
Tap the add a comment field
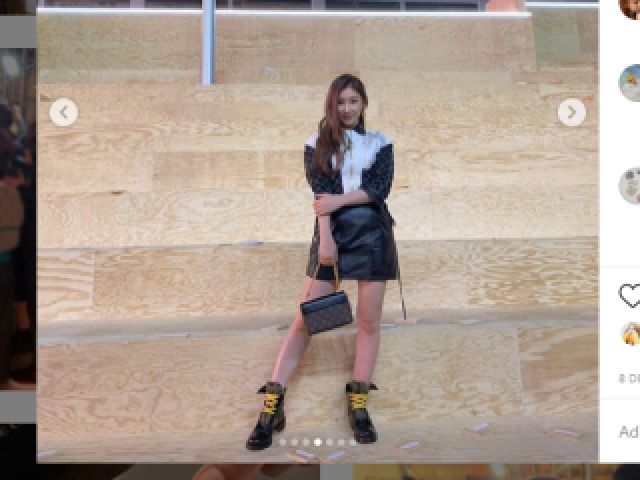click(628, 432)
